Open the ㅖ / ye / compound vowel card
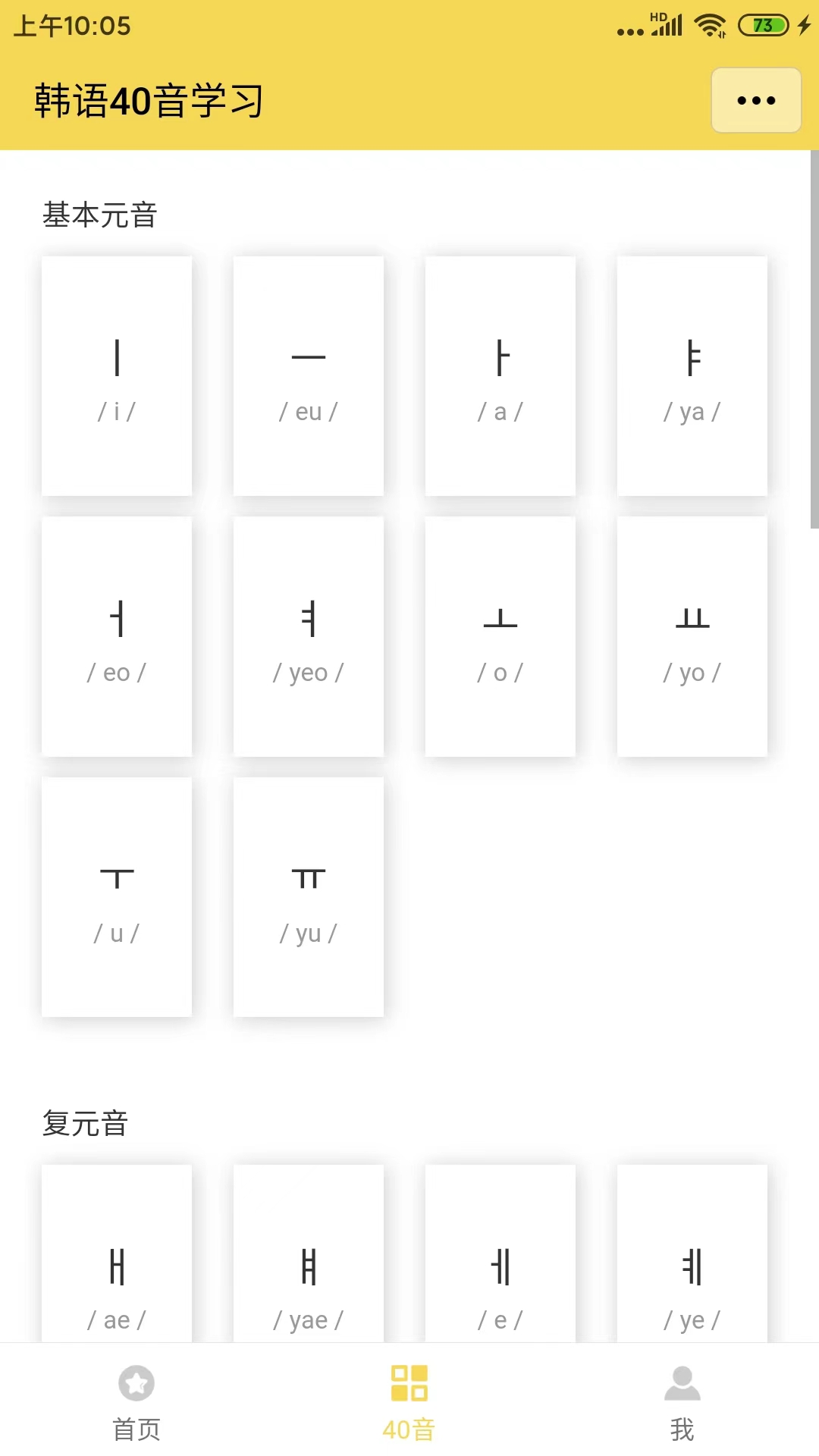 [x=692, y=1254]
